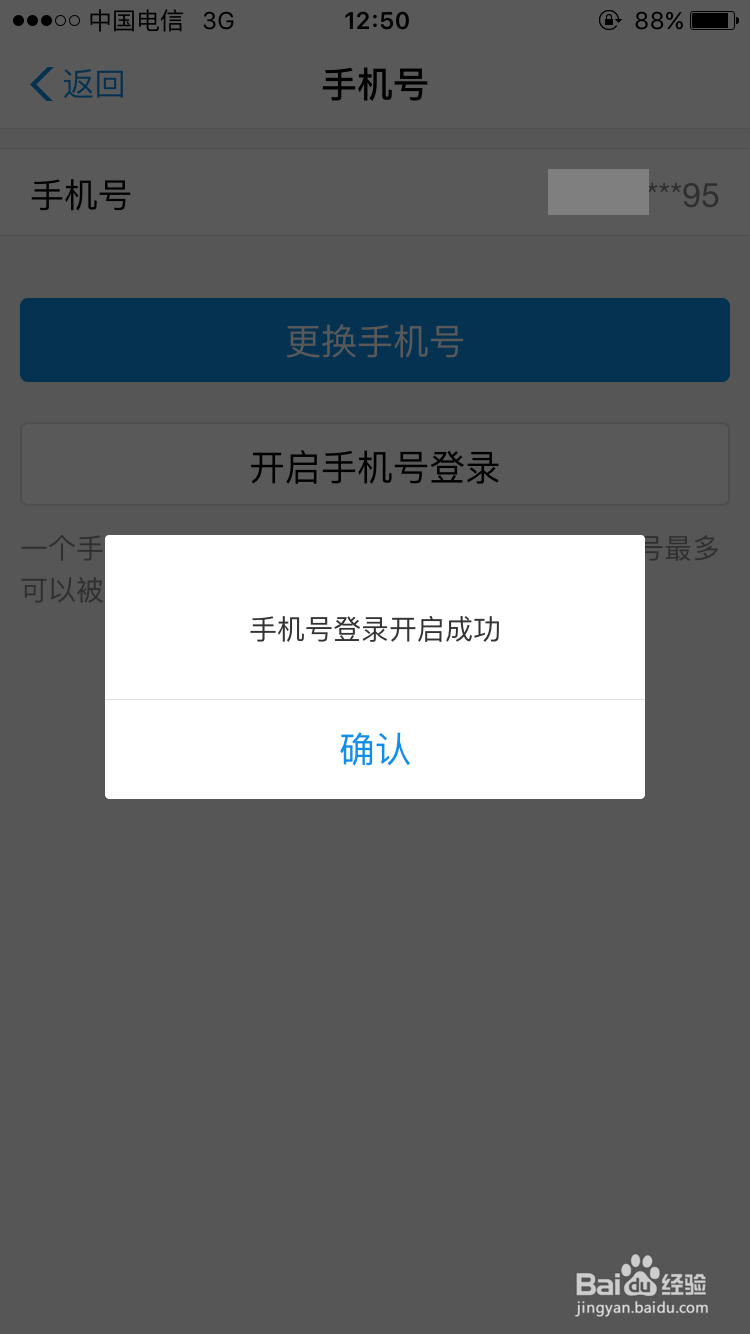Tap the 开启手机号登录 button
This screenshot has height=1334, width=750.
point(375,463)
